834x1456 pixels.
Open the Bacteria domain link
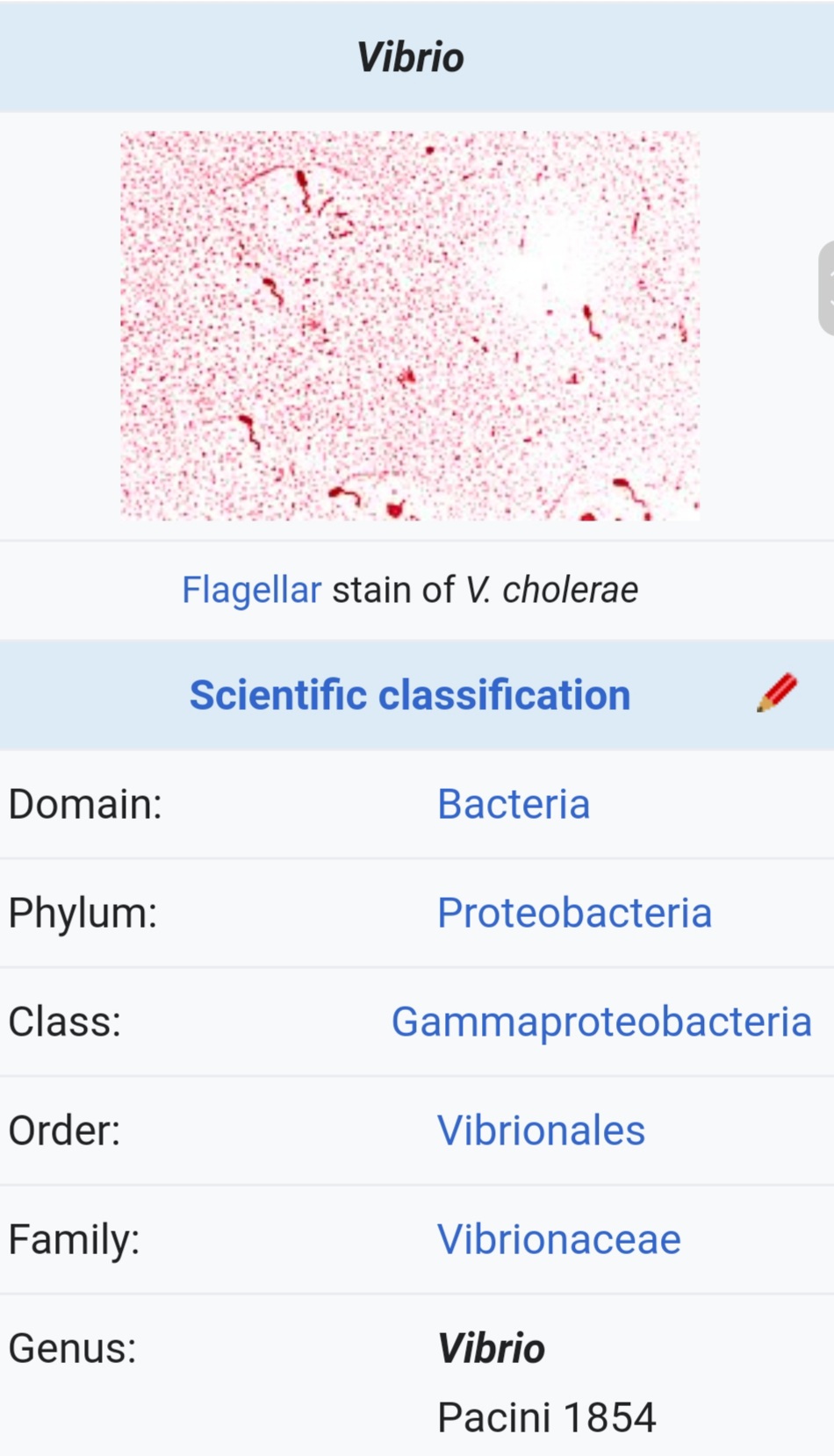point(514,804)
